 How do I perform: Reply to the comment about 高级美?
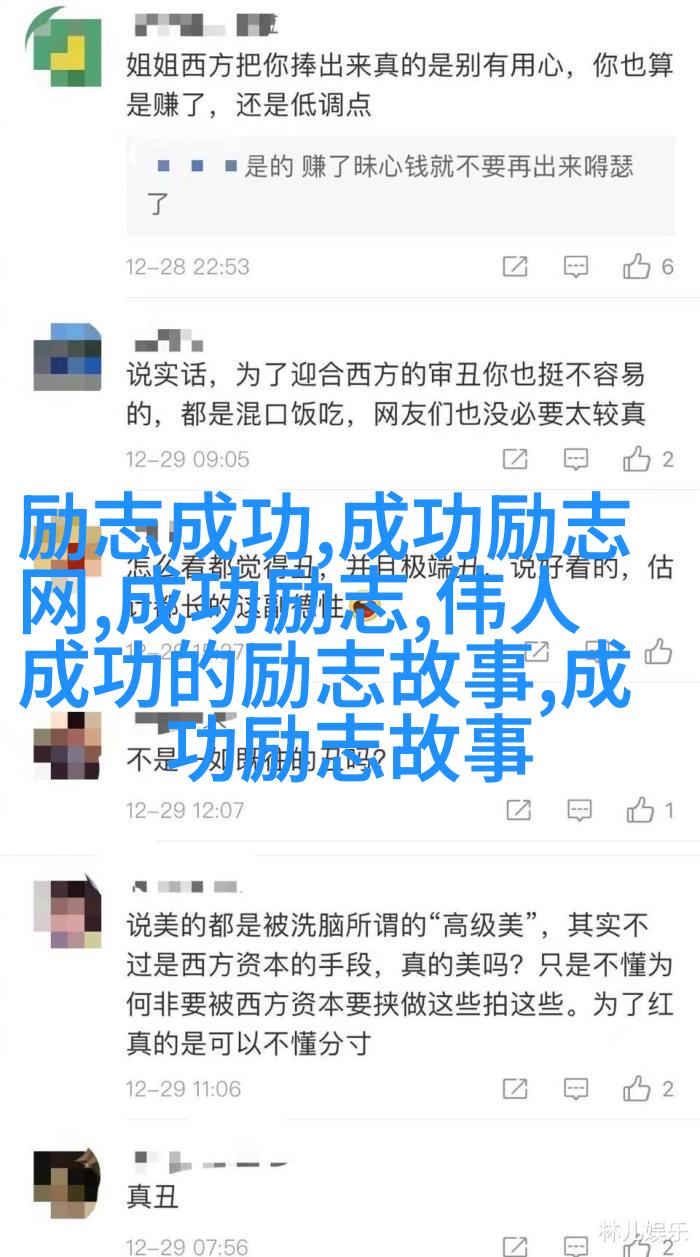[x=575, y=1089]
